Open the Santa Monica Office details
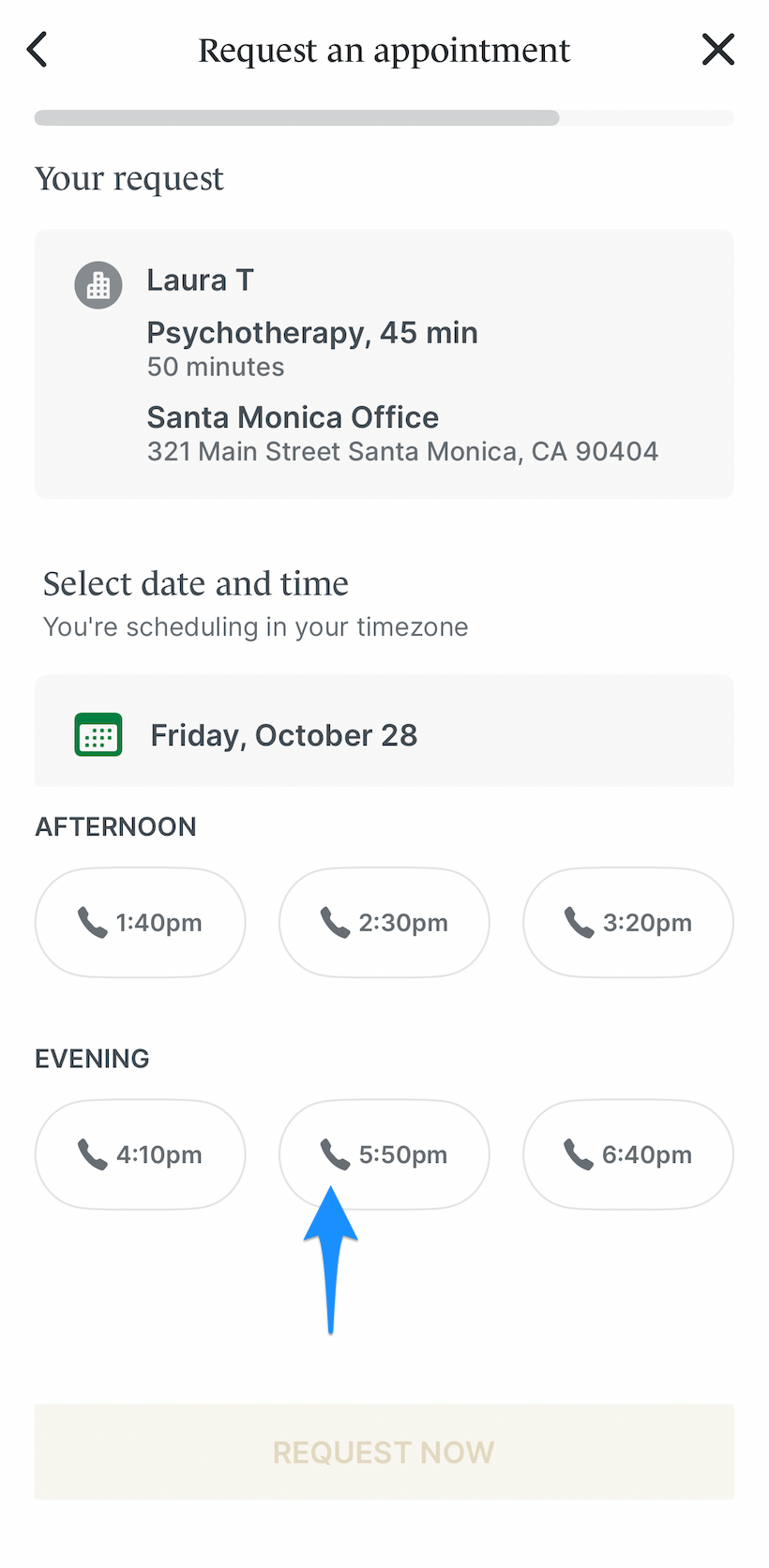Screen dimensions: 769x1568 point(292,416)
